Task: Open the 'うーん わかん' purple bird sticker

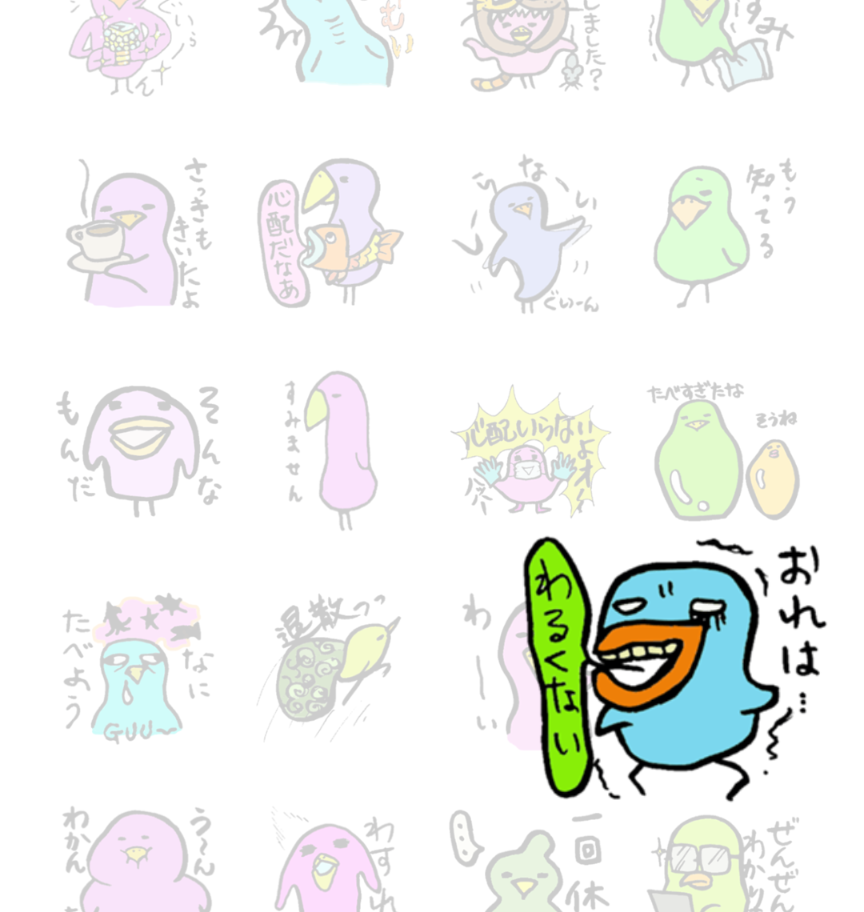Action: tap(135, 862)
